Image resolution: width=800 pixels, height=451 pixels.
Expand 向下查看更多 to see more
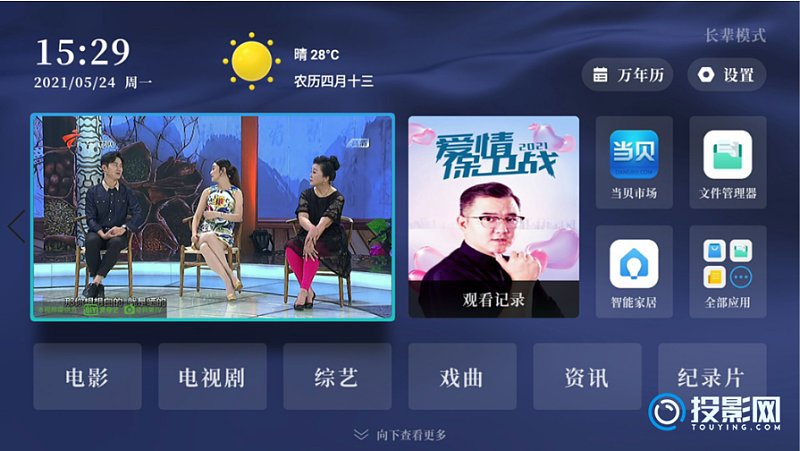point(400,435)
